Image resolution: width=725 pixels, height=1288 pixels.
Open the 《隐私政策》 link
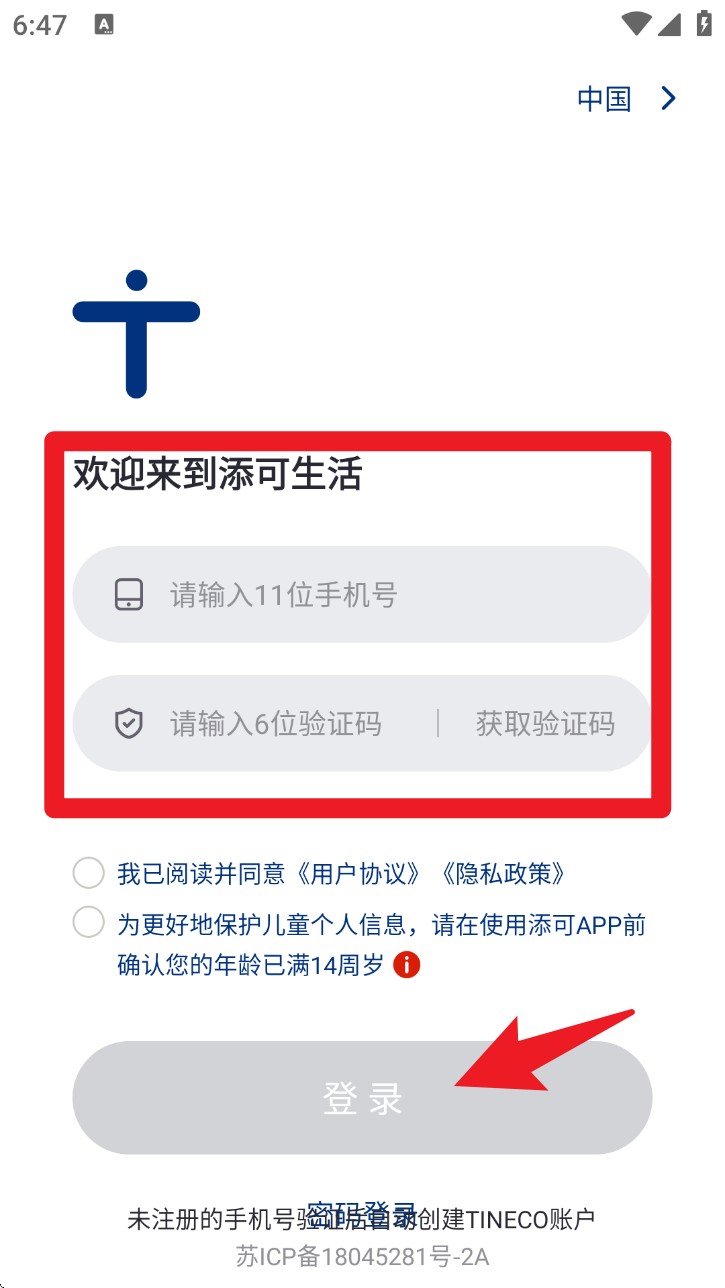pos(504,873)
